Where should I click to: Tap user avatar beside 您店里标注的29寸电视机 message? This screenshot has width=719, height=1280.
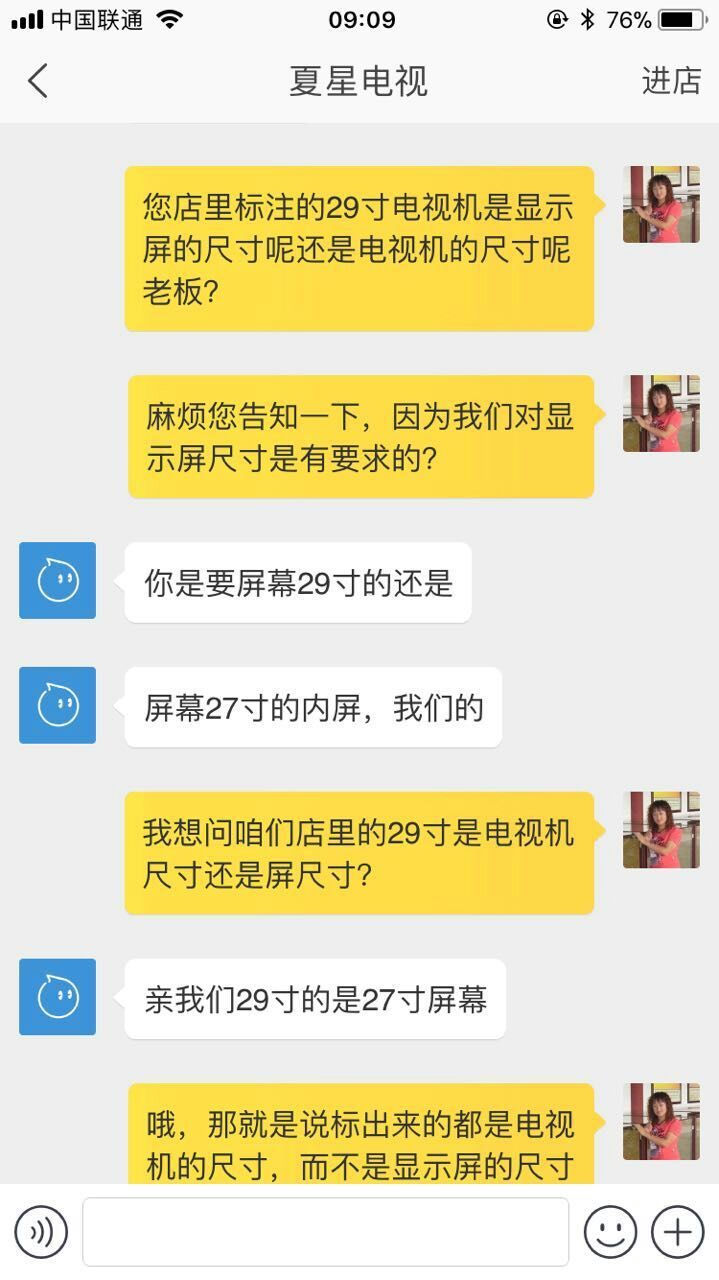coord(661,204)
